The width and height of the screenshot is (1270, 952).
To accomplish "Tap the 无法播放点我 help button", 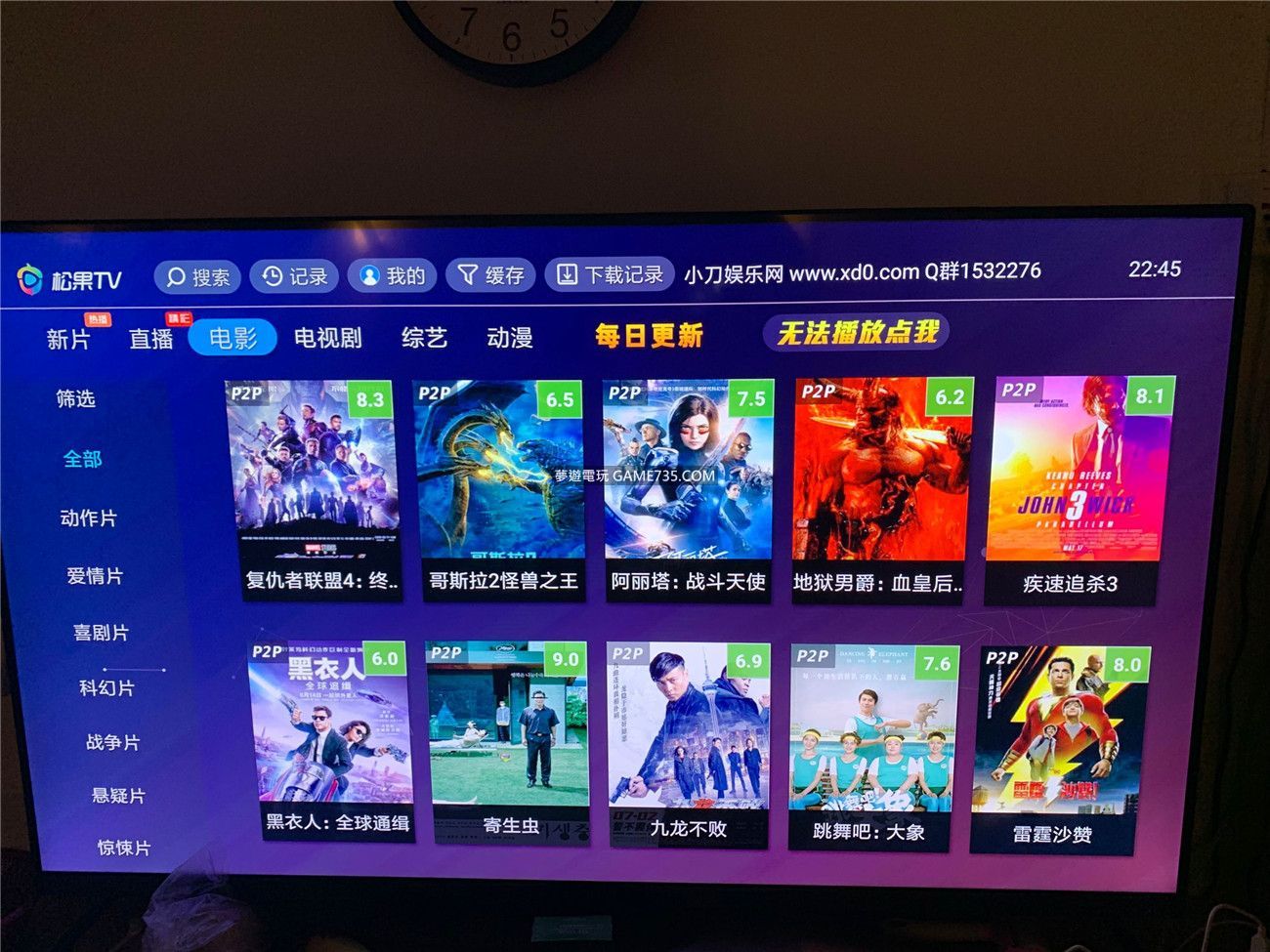I will coord(856,333).
